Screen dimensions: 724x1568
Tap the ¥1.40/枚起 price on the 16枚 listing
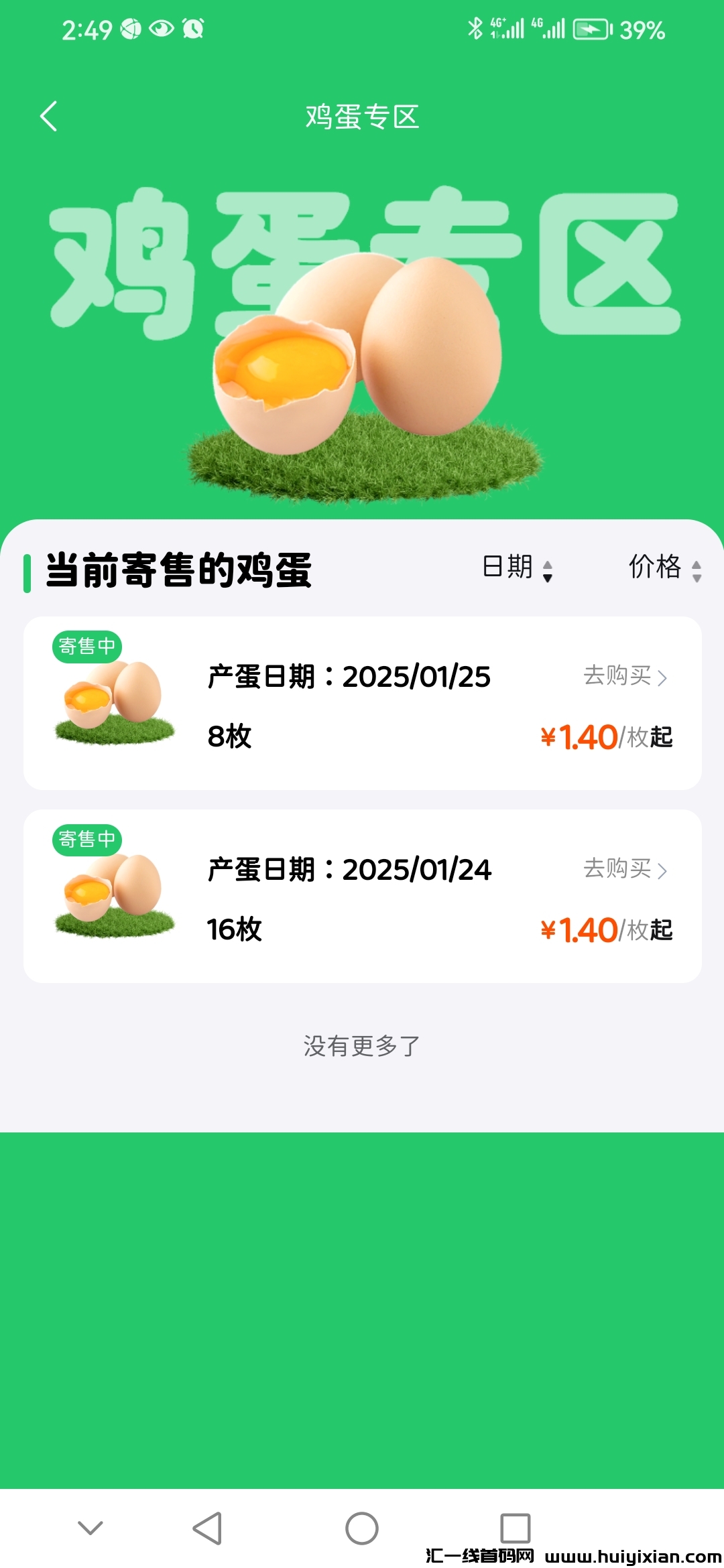[x=607, y=930]
